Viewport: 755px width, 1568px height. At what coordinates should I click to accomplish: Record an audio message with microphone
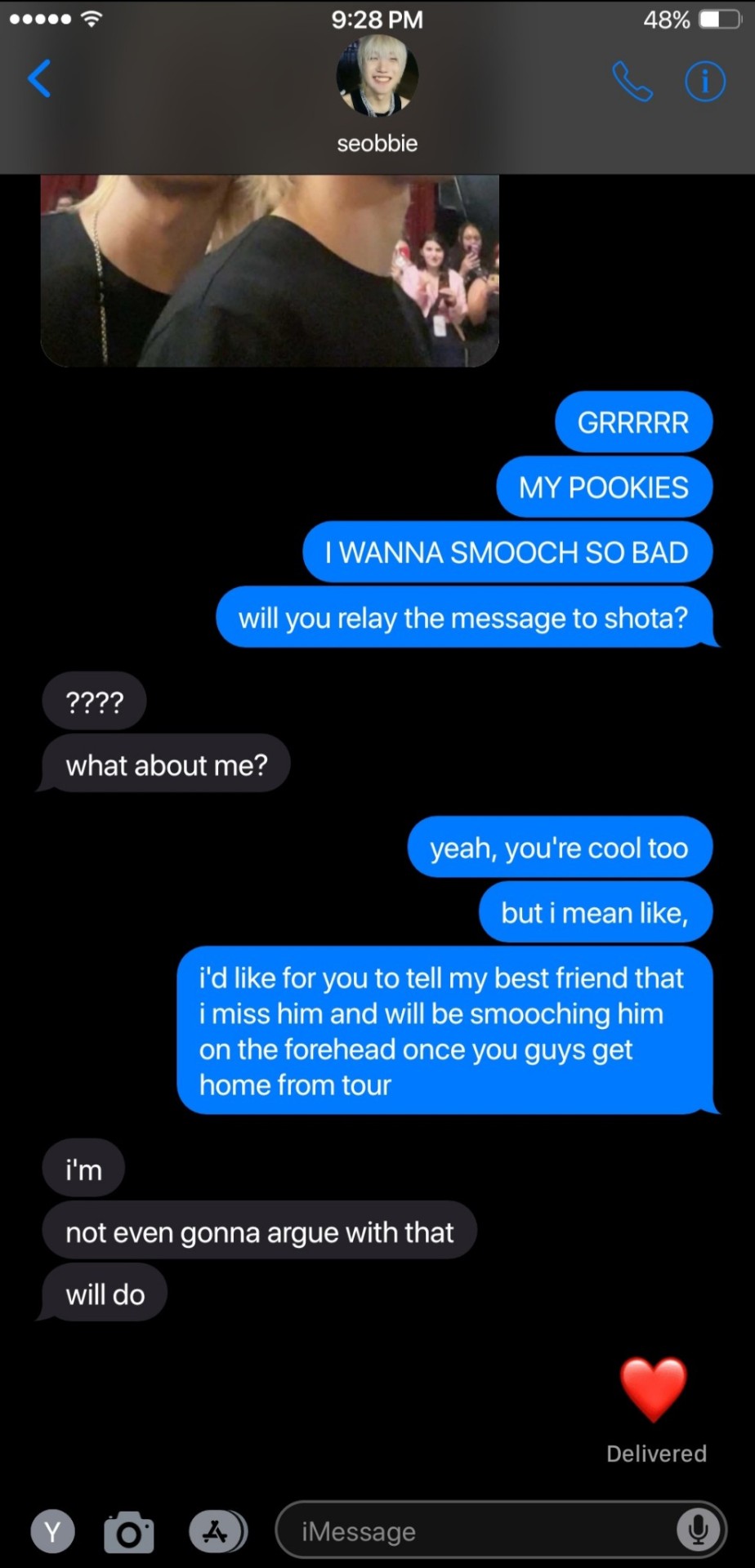699,1530
